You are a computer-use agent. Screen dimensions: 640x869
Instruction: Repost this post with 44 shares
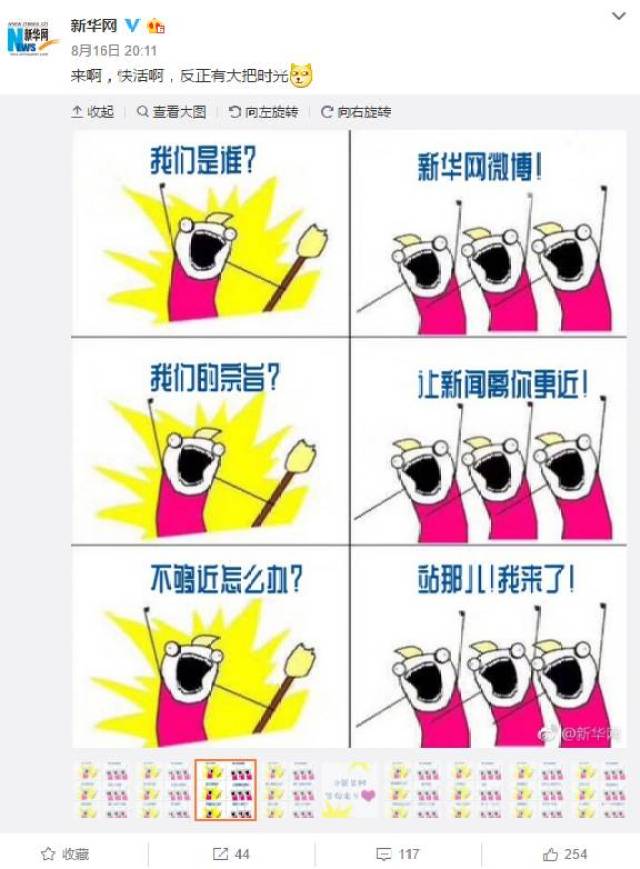[231, 854]
